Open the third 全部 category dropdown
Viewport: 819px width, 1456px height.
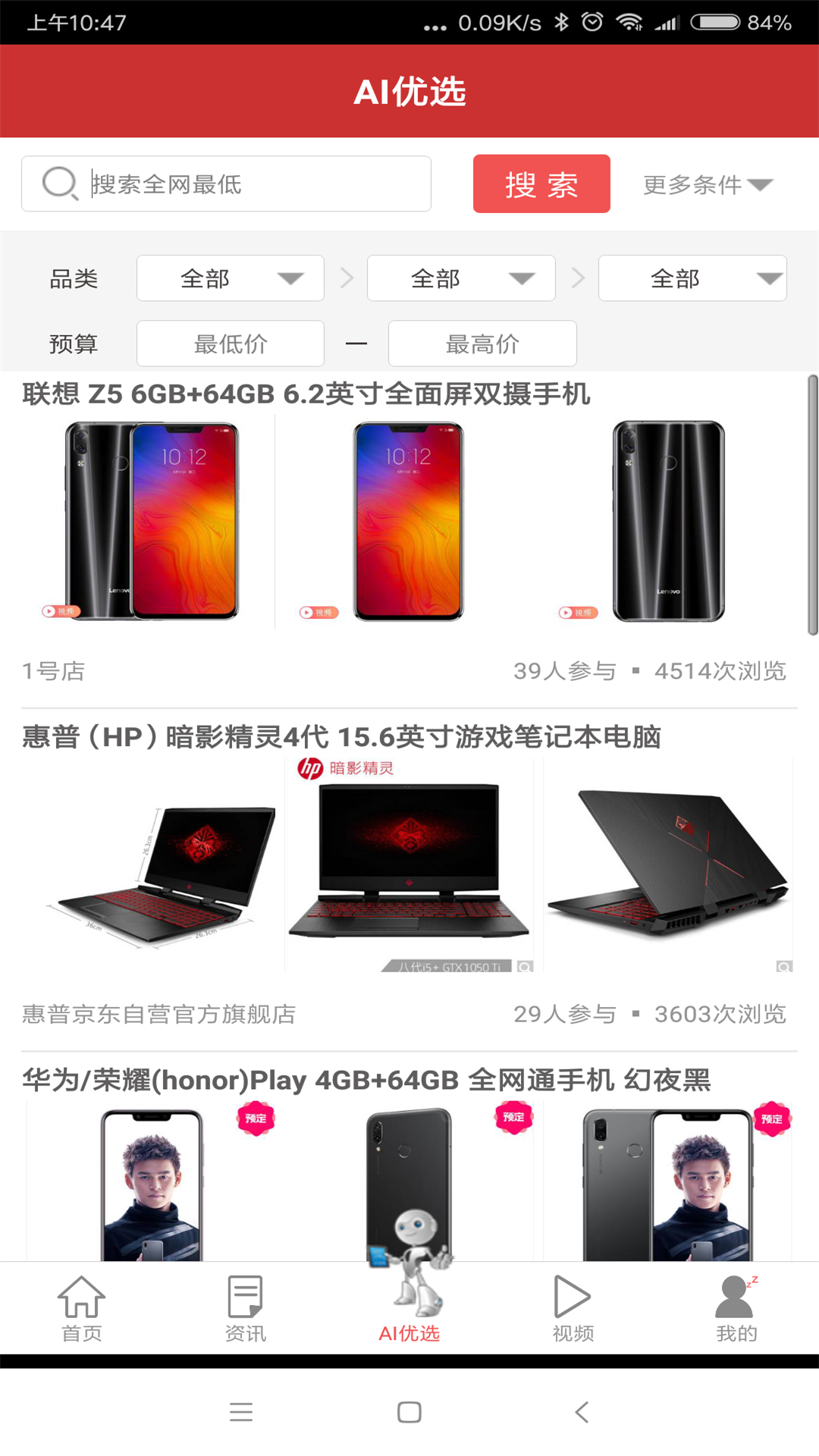point(692,278)
